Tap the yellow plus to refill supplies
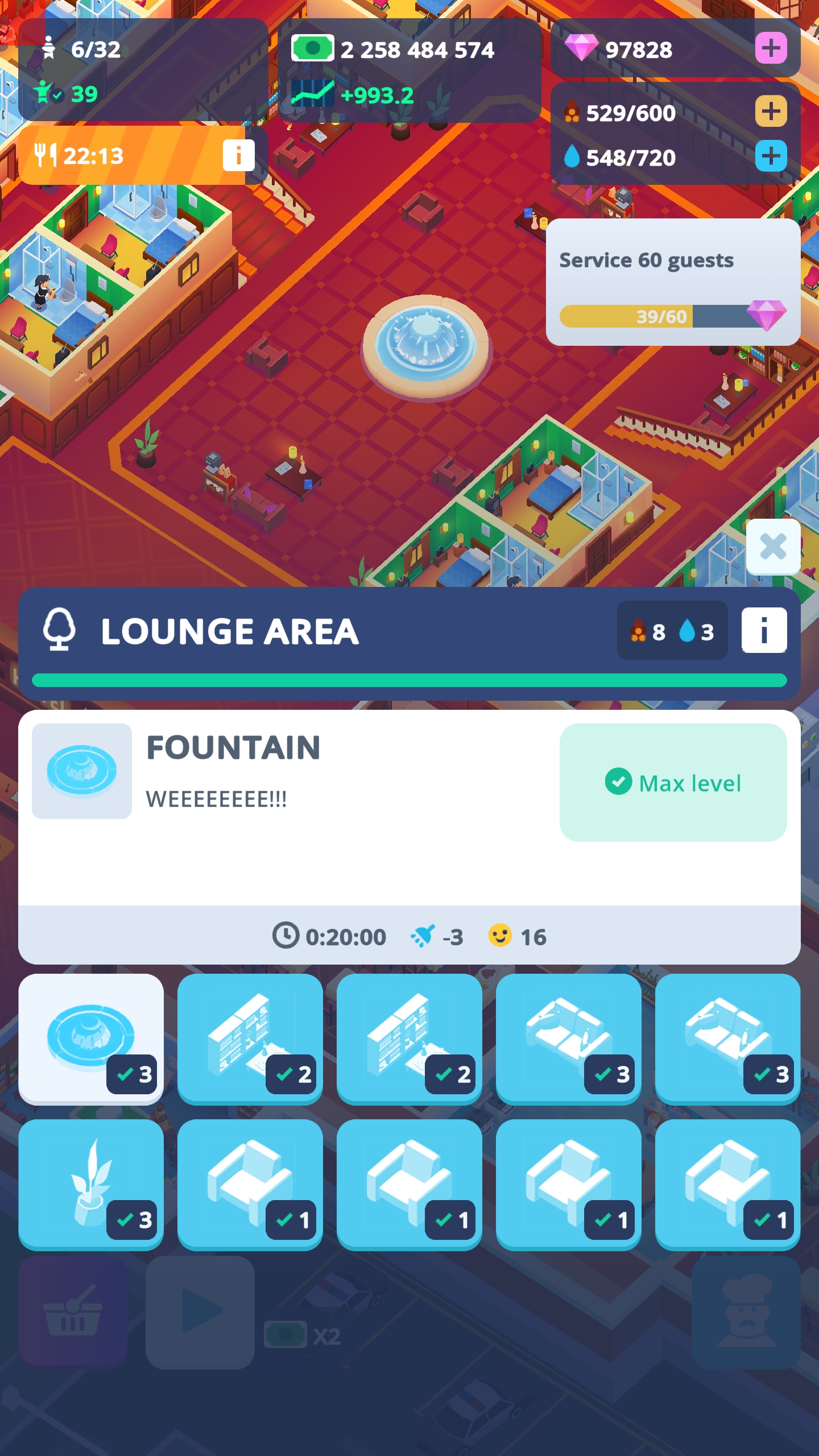 [x=771, y=112]
